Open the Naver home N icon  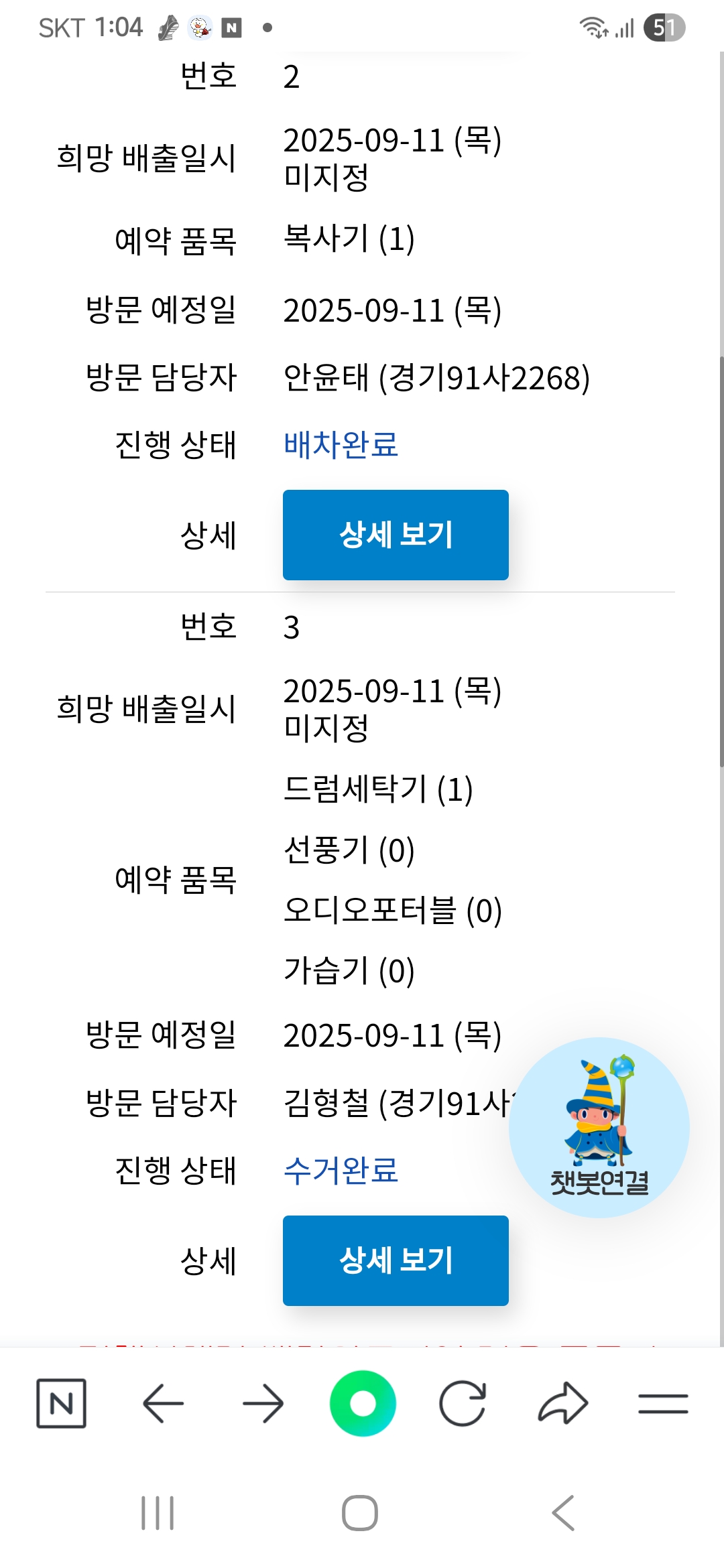coord(61,1403)
